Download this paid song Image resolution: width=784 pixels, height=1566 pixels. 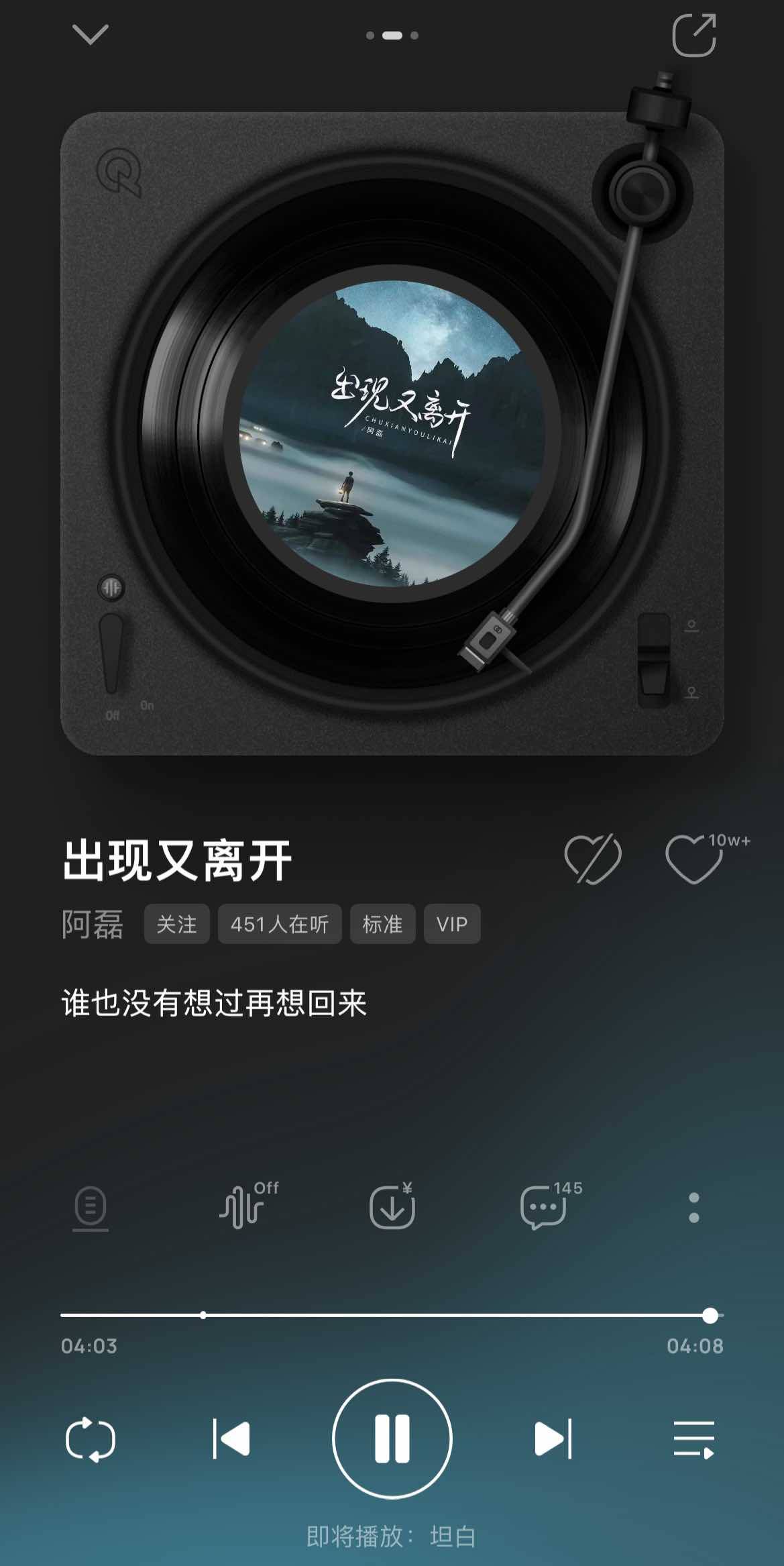point(392,1206)
